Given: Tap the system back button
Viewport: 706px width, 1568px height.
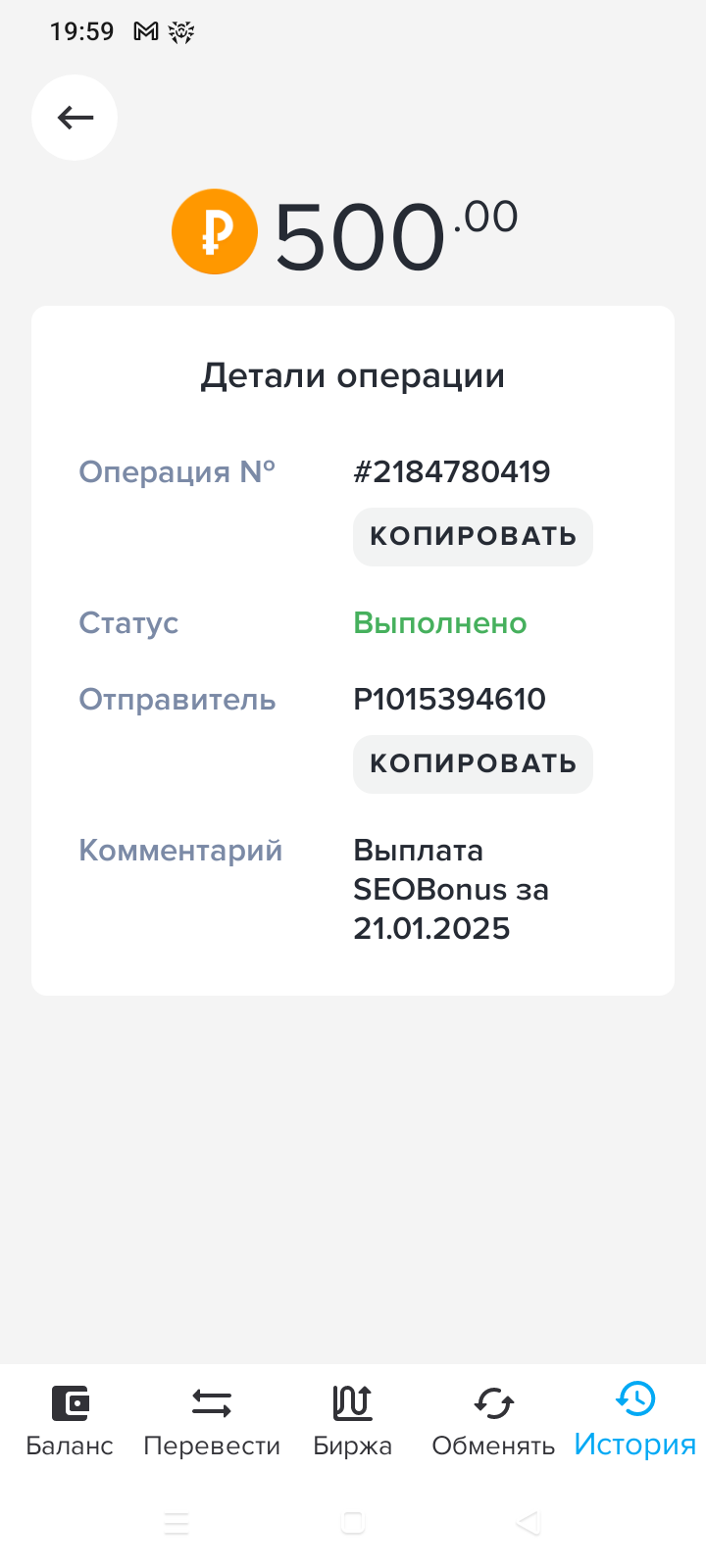Looking at the screenshot, I should click(x=529, y=1523).
